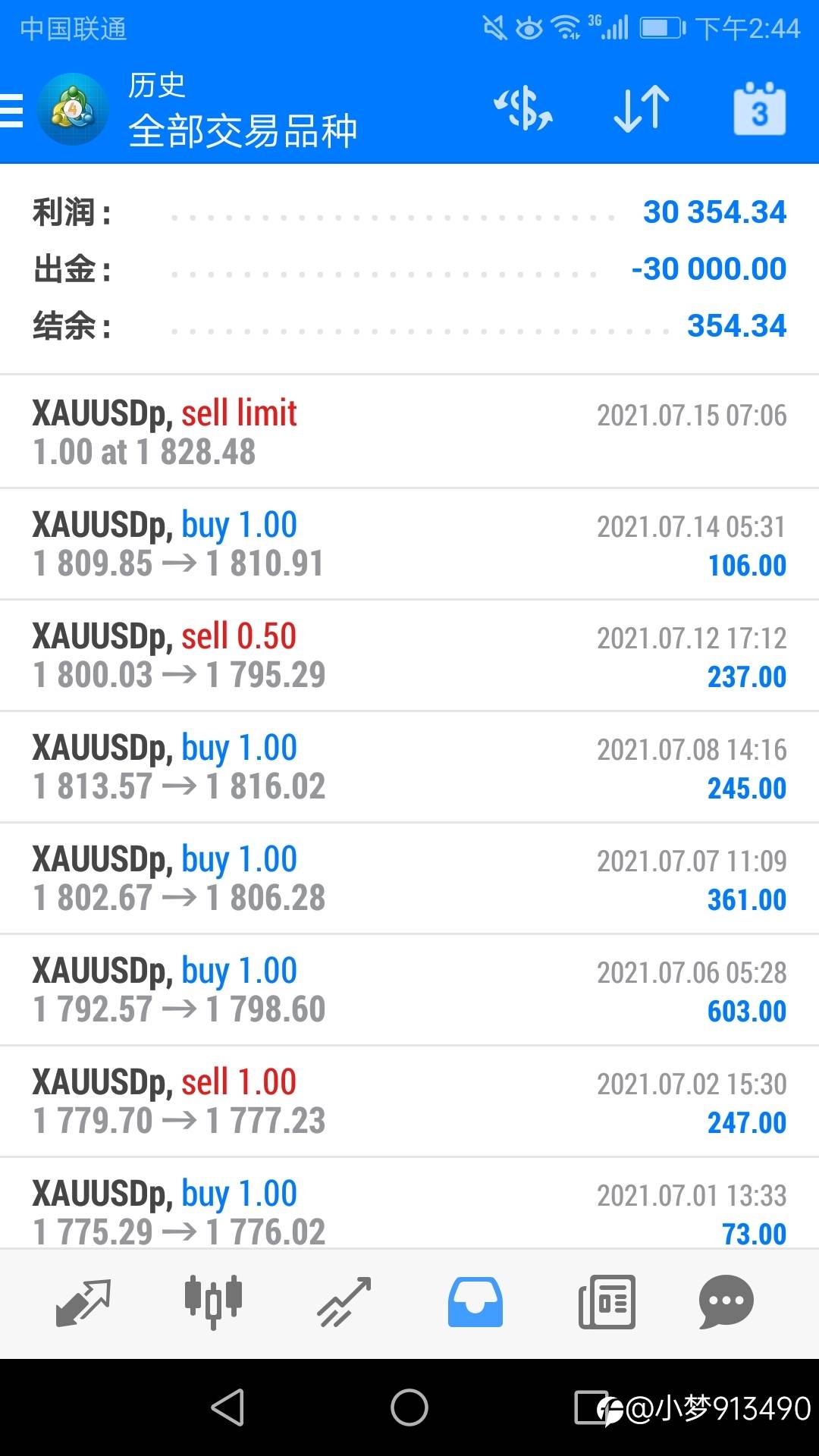Expand the buy trade with 106.00 profit
Screen dimensions: 819x1456
click(409, 544)
